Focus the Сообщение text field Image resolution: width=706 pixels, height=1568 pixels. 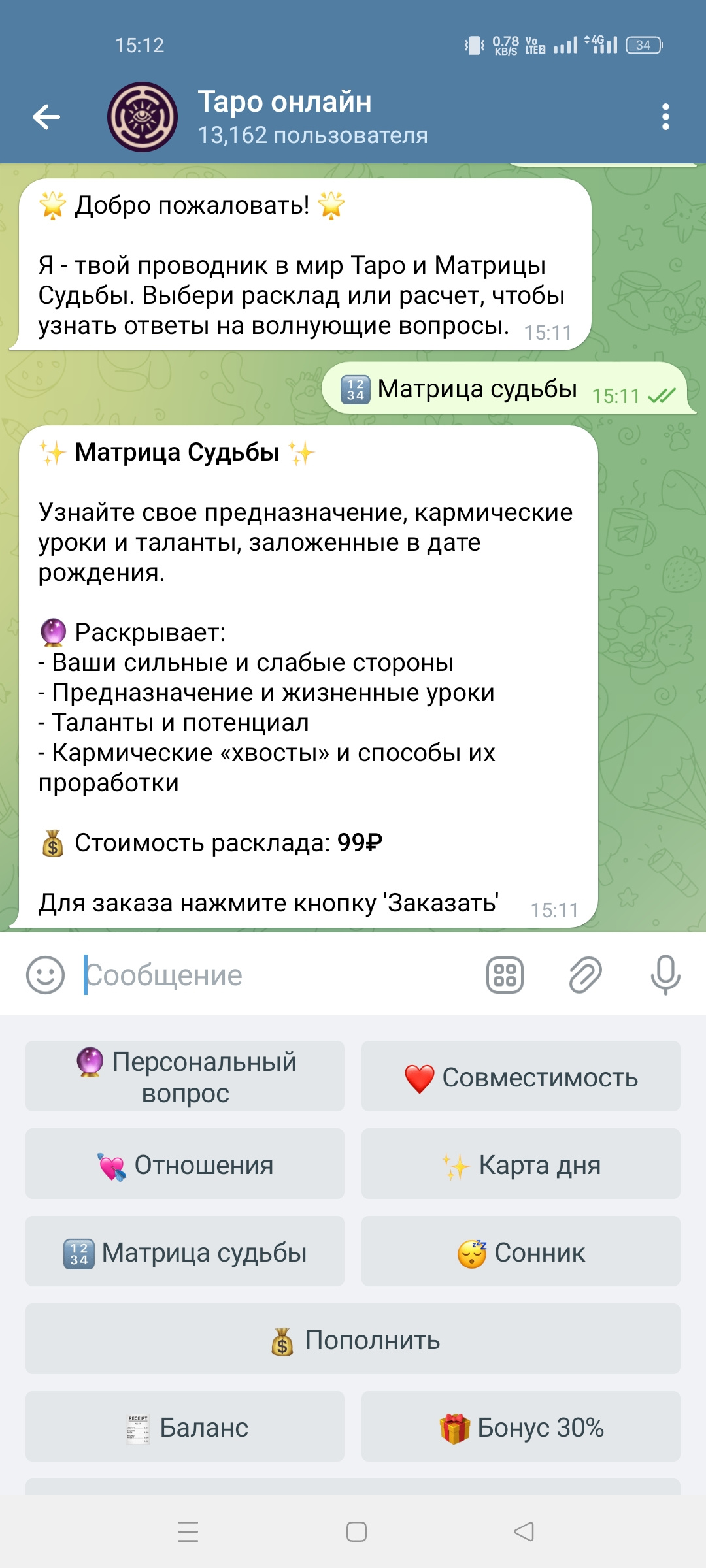pos(275,975)
